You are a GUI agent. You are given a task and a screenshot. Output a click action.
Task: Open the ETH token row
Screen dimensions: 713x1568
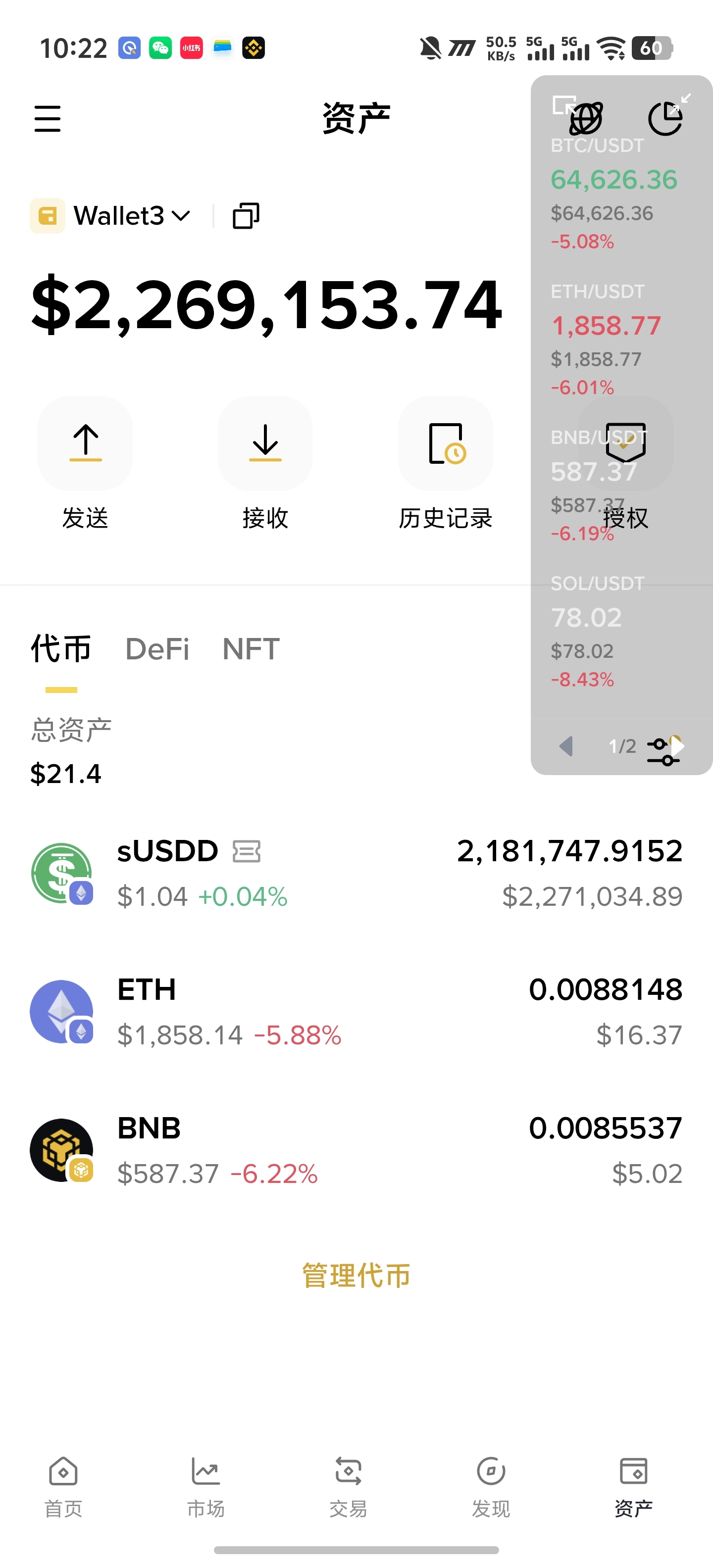356,1012
